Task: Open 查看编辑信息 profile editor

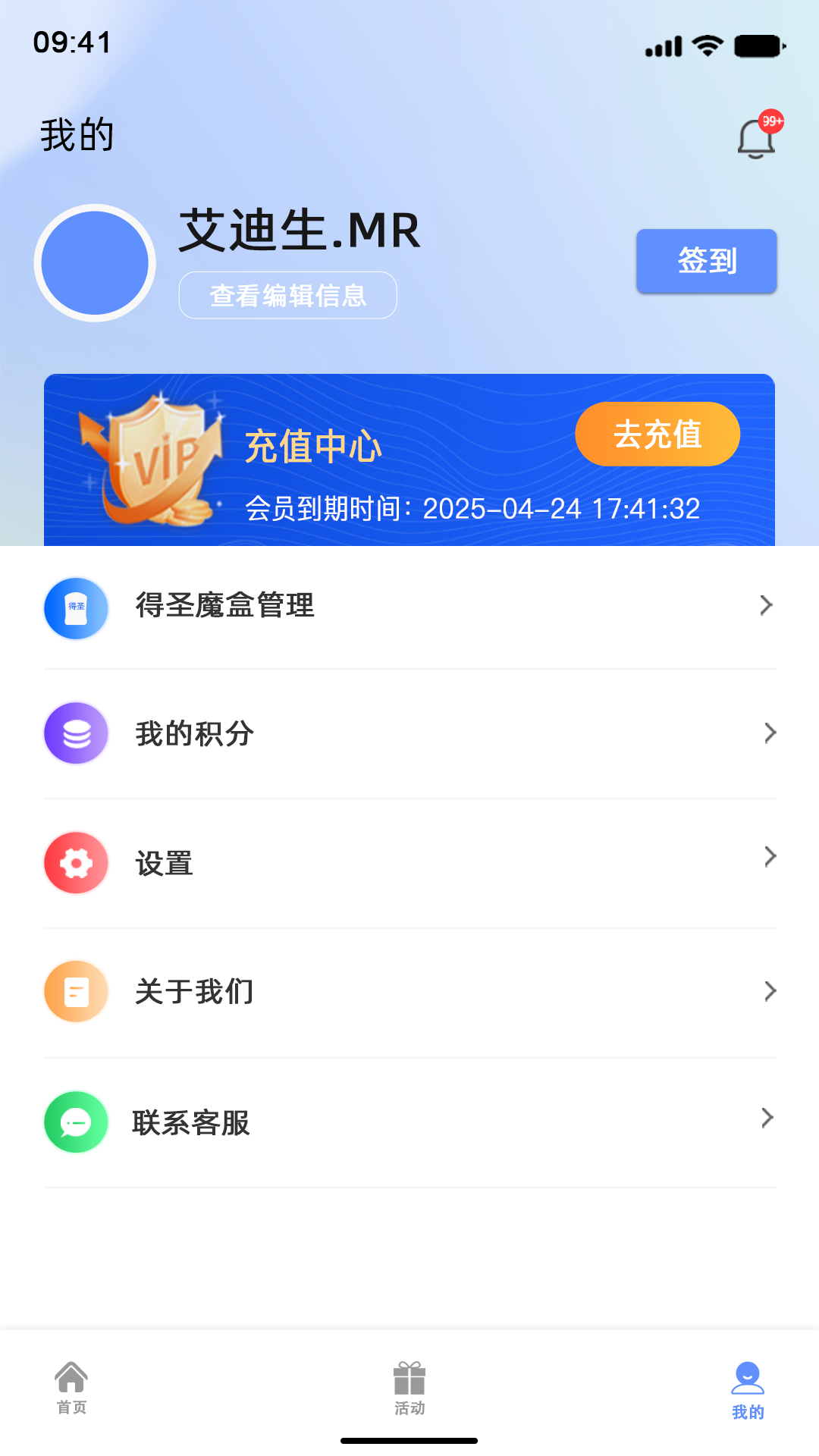Action: coord(288,296)
